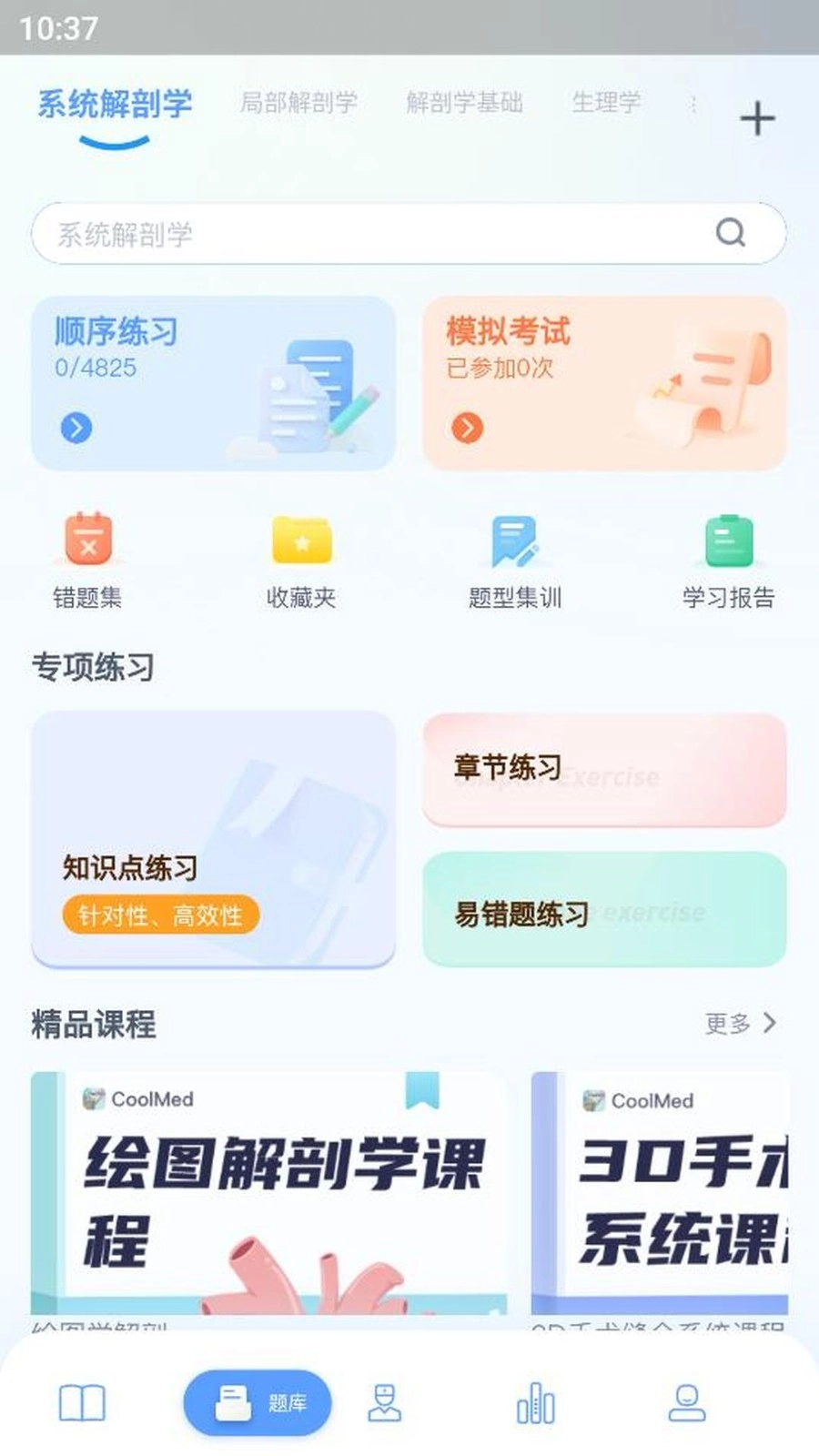The image size is (819, 1456).
Task: Open the profile icon in bottom navigation
Action: tap(687, 1402)
